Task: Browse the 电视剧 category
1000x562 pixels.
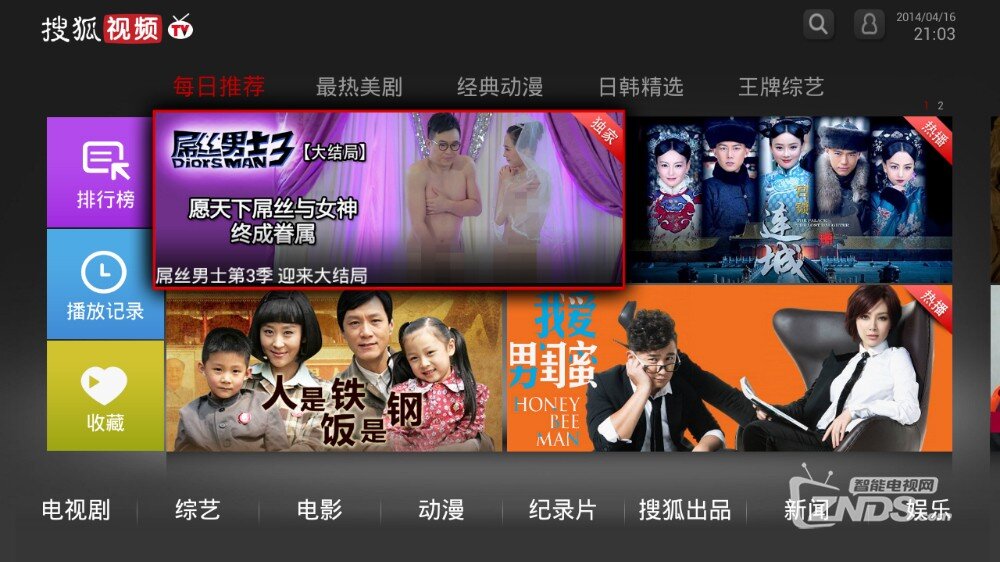Action: (76, 510)
